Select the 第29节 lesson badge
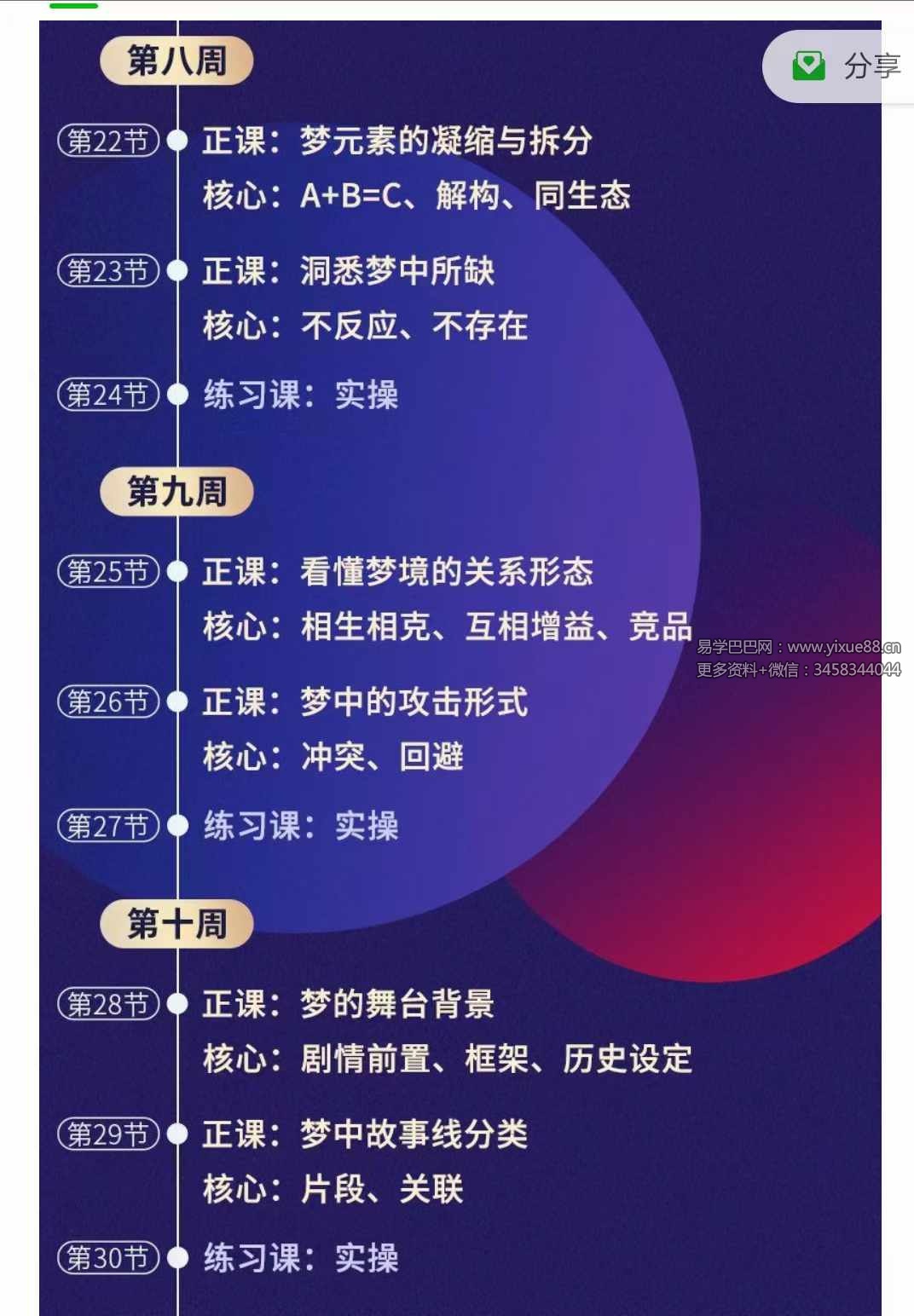The image size is (914, 1316). pyautogui.click(x=107, y=1134)
